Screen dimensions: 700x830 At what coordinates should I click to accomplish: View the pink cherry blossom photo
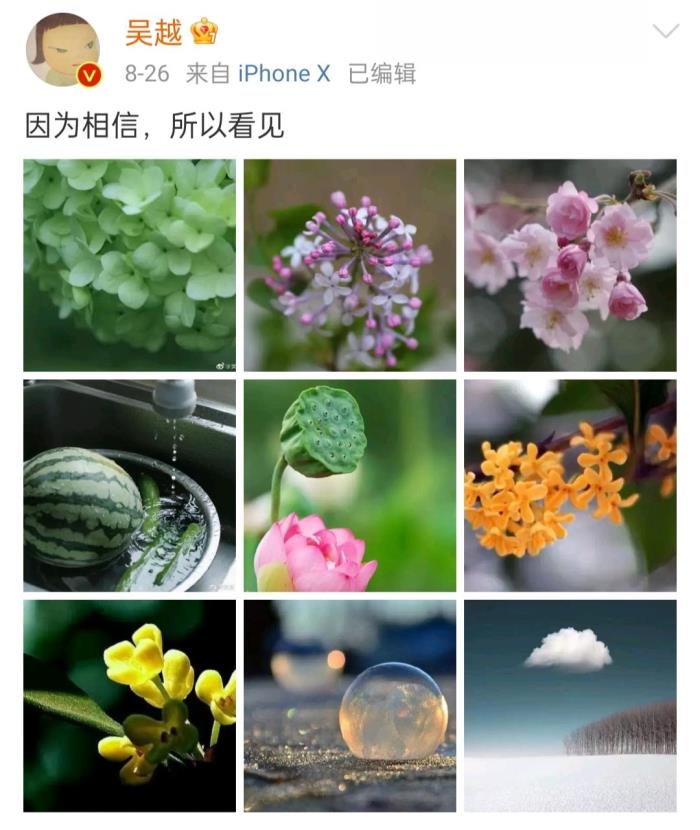[570, 265]
